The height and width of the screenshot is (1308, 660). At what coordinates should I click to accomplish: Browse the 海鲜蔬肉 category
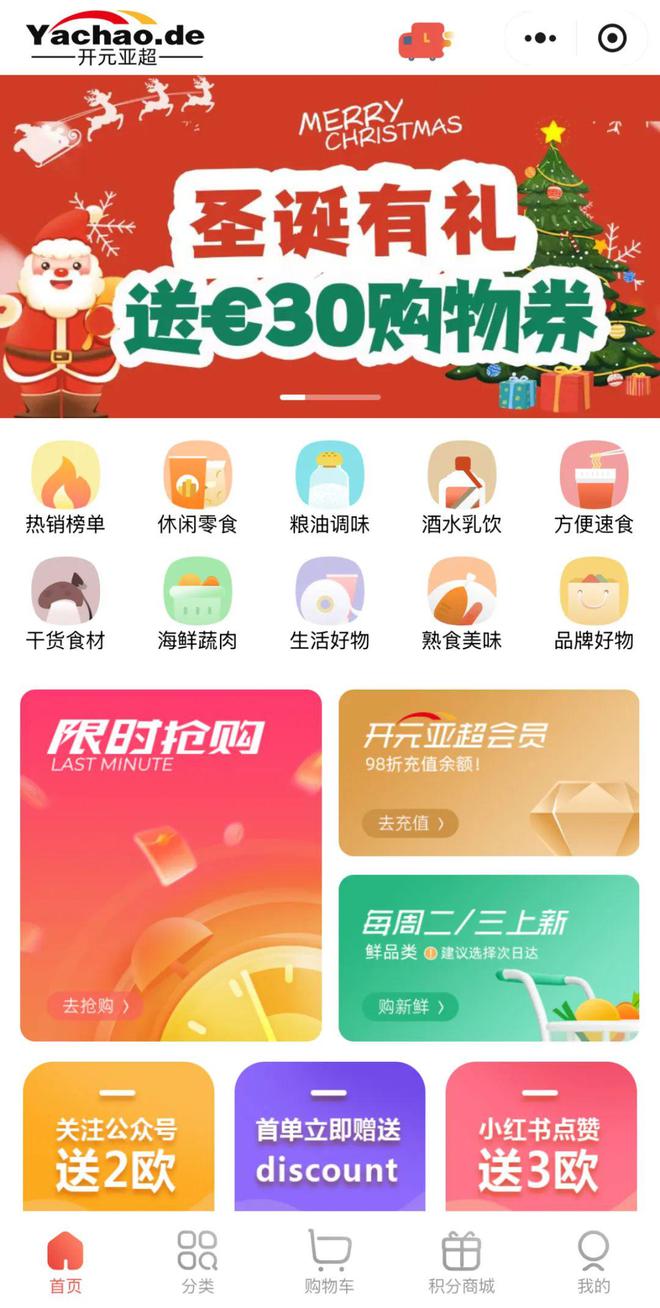point(198,604)
